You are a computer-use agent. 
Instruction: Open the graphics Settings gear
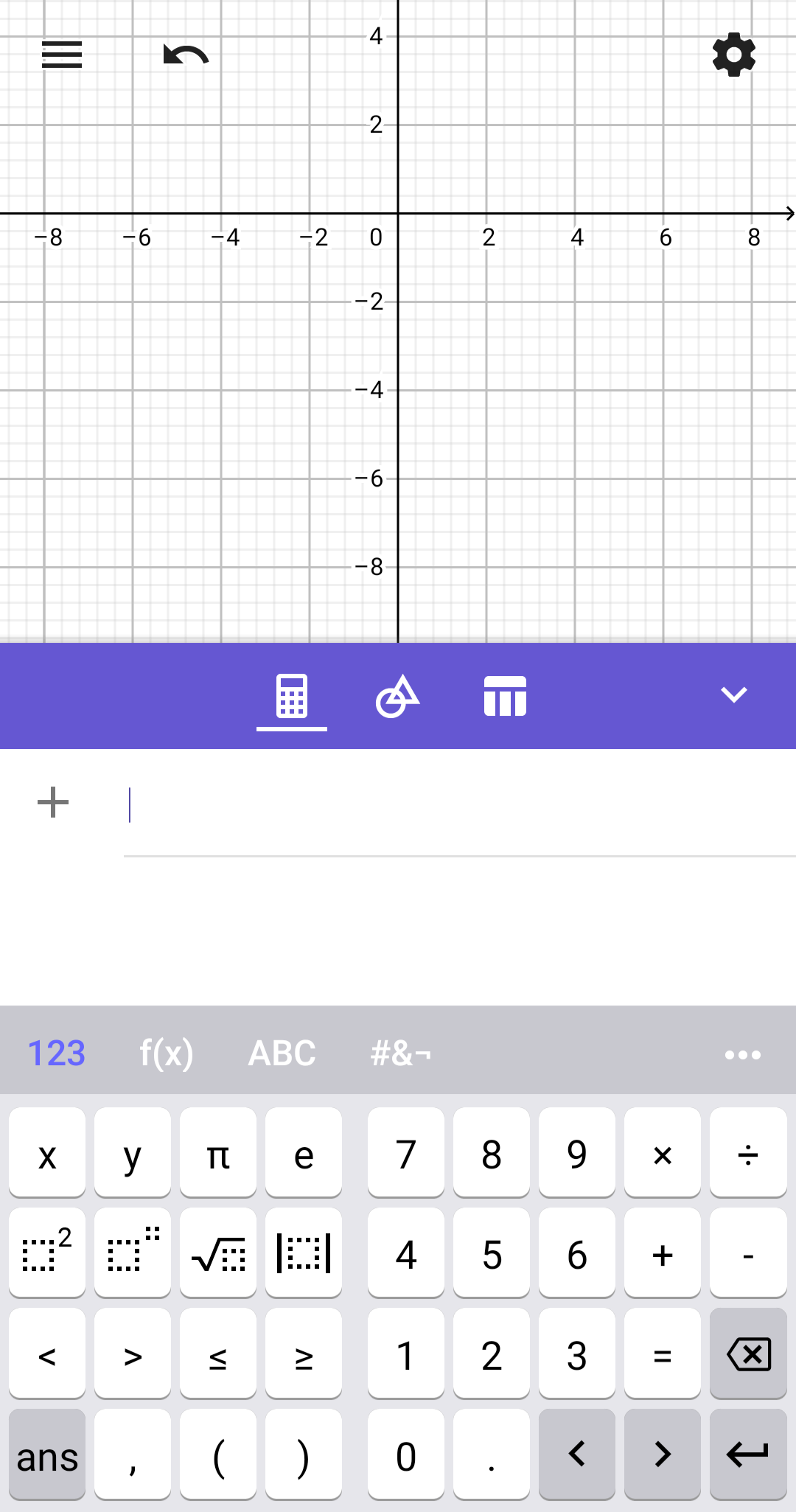click(733, 55)
